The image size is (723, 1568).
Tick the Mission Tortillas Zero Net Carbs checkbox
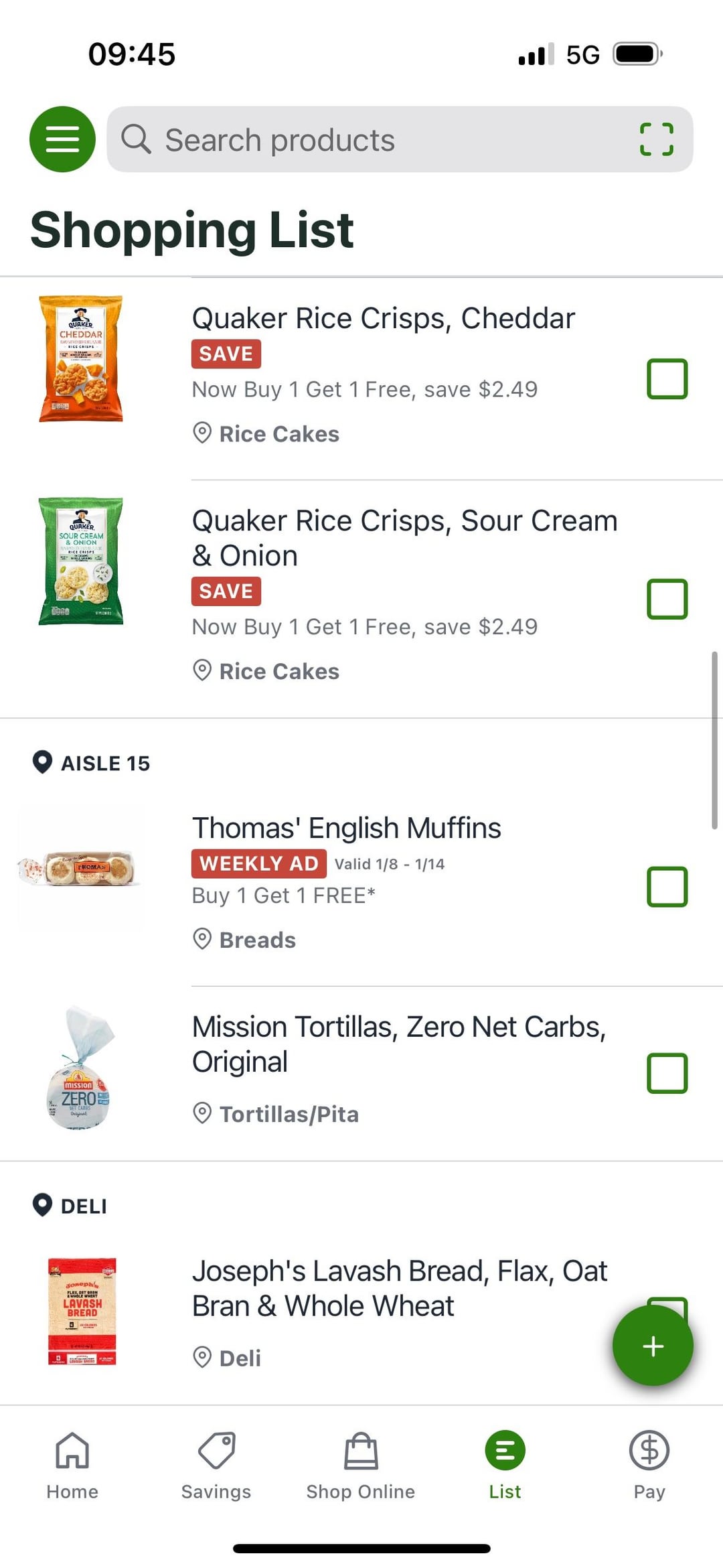click(x=667, y=1073)
